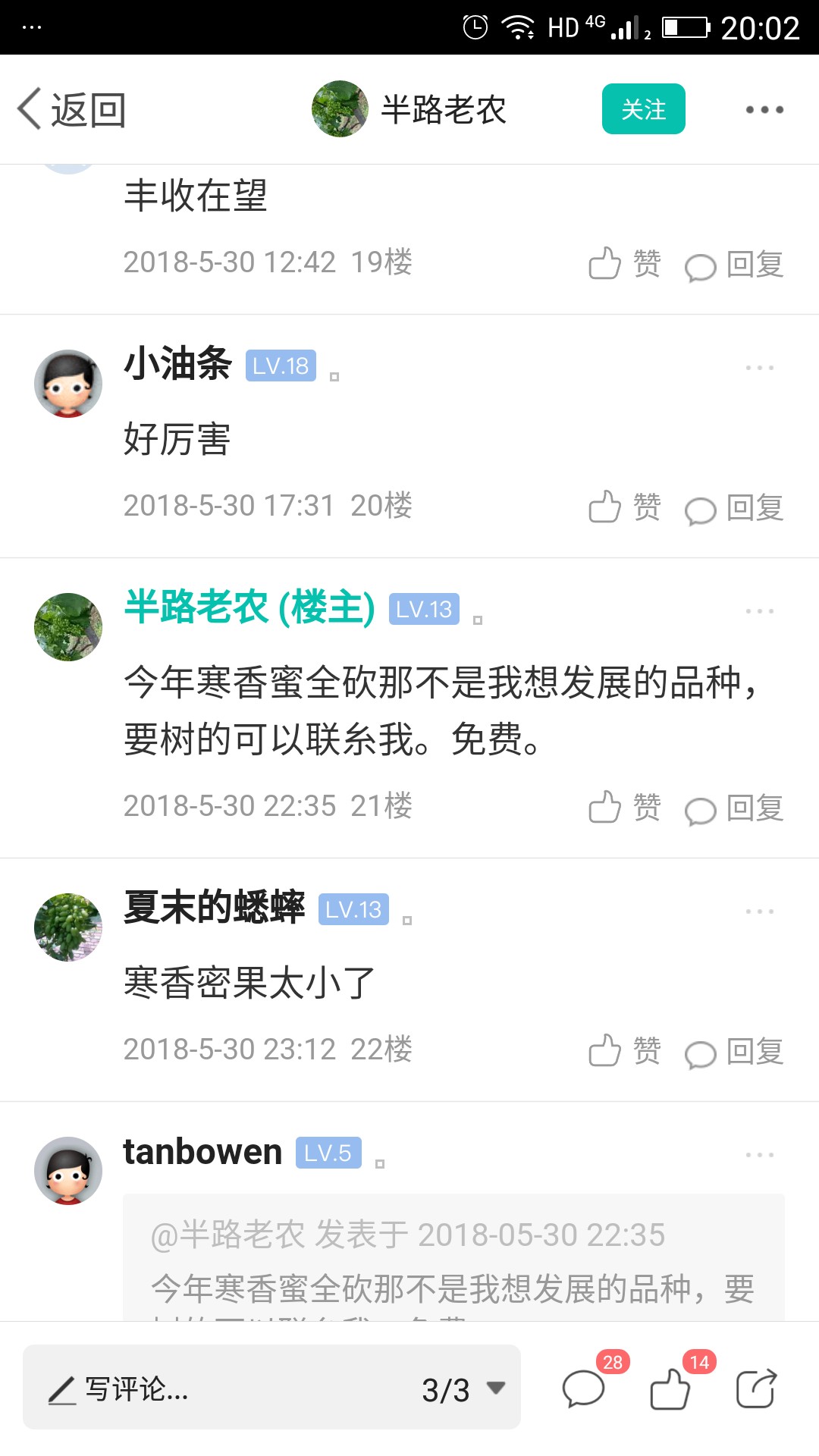This screenshot has width=819, height=1456.
Task: Open 夏末的蟋蟀's profile avatar
Action: coord(68,927)
